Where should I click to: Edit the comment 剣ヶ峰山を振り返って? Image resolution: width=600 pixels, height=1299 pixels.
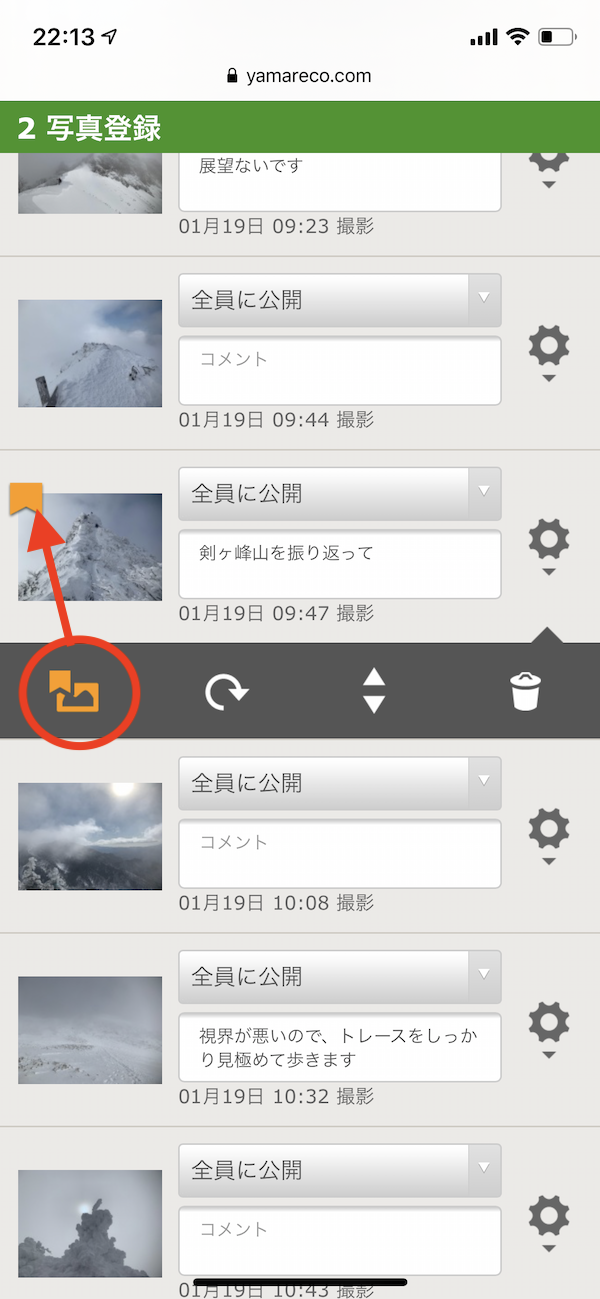pos(340,563)
